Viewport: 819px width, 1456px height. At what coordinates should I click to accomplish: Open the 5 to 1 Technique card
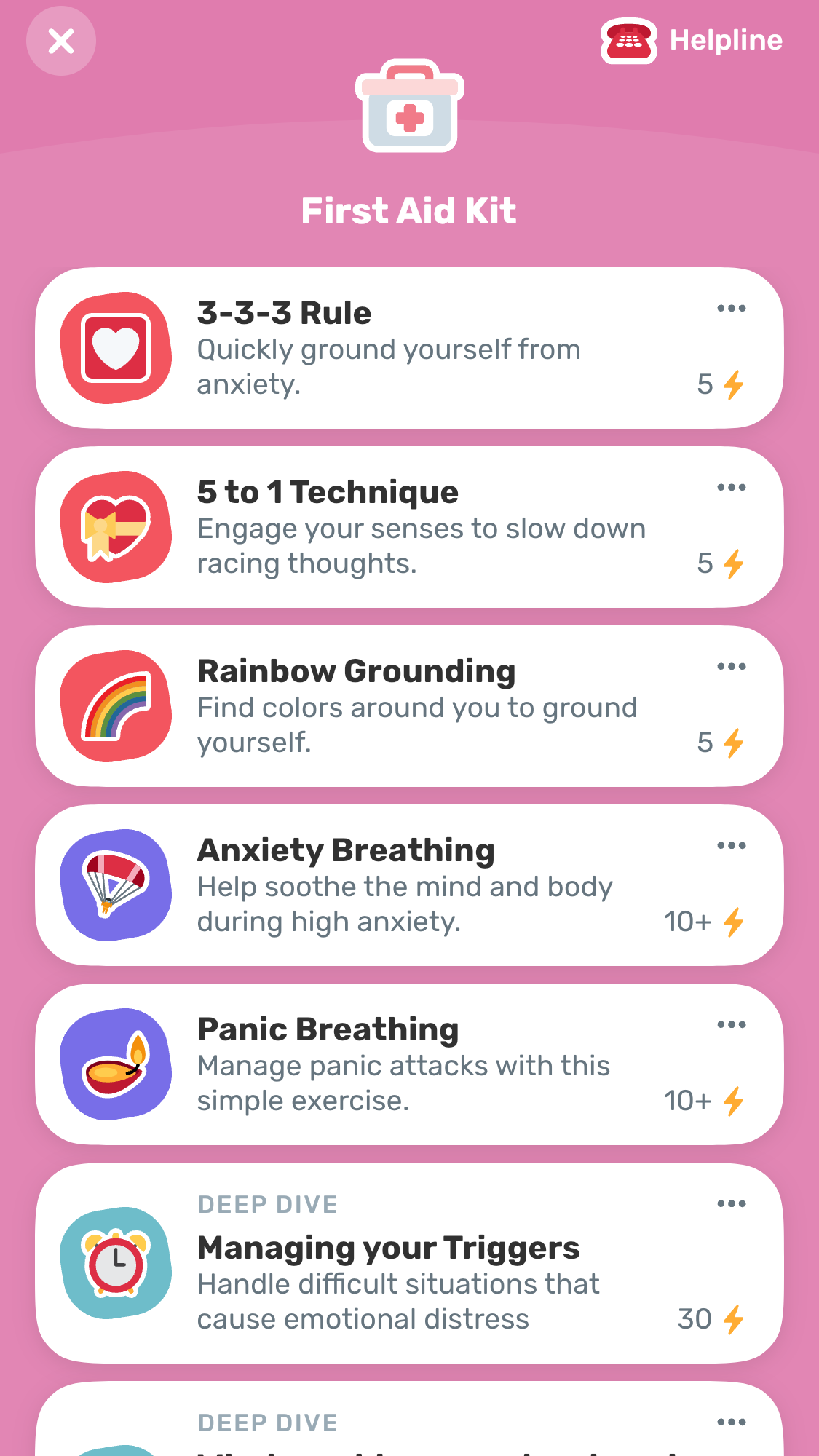coord(393,527)
